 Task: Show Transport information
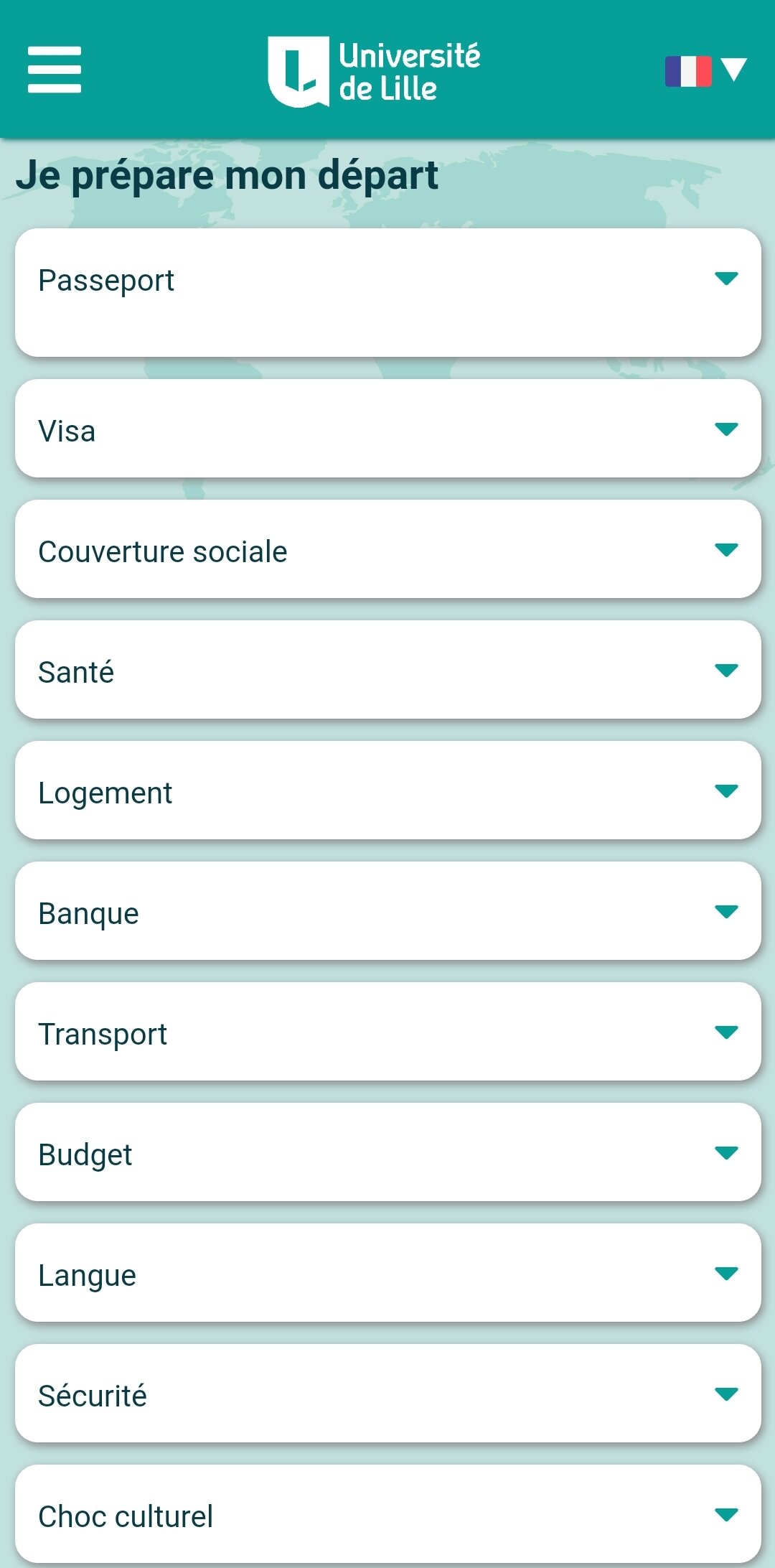pyautogui.click(x=387, y=1032)
